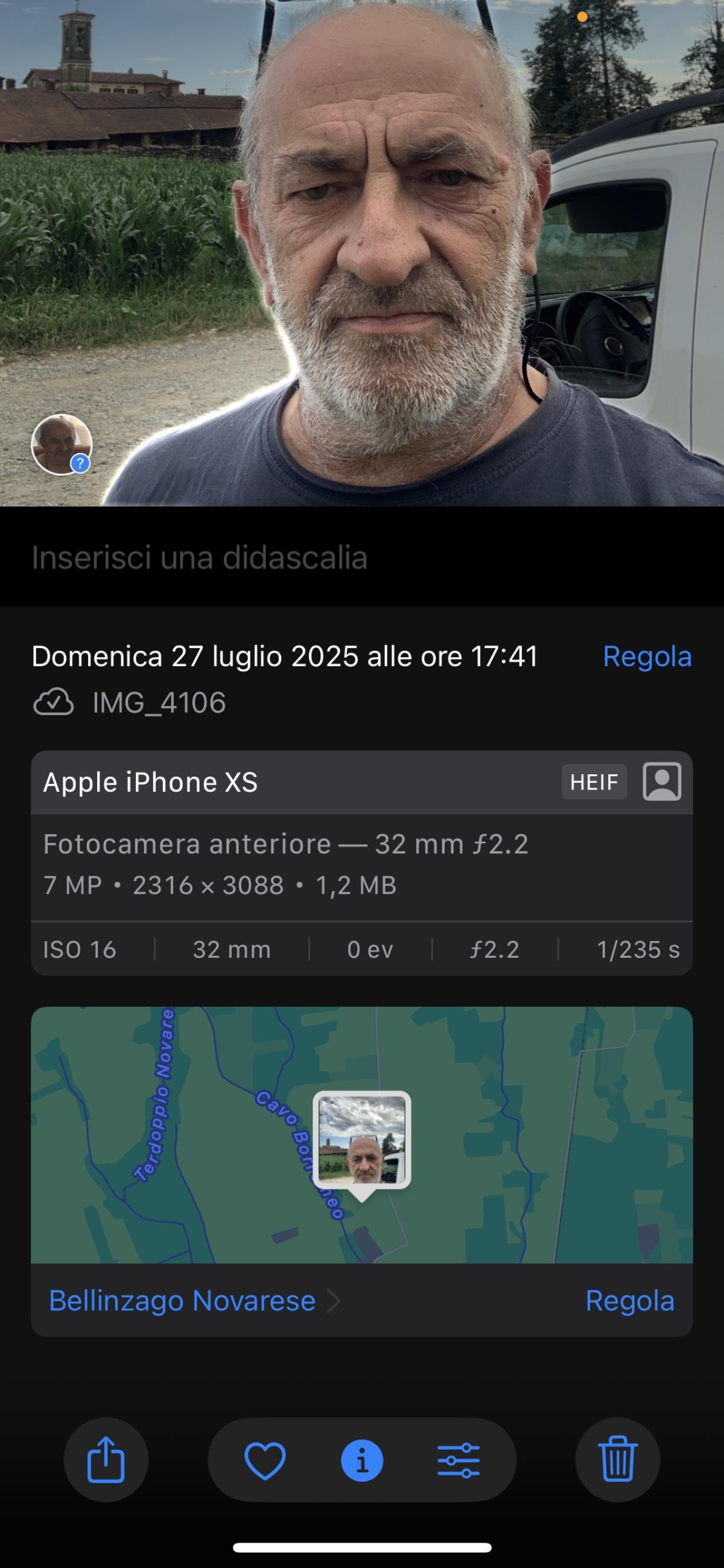The width and height of the screenshot is (724, 1568).
Task: Open the Bellinzago Novarese location
Action: coord(183,1301)
